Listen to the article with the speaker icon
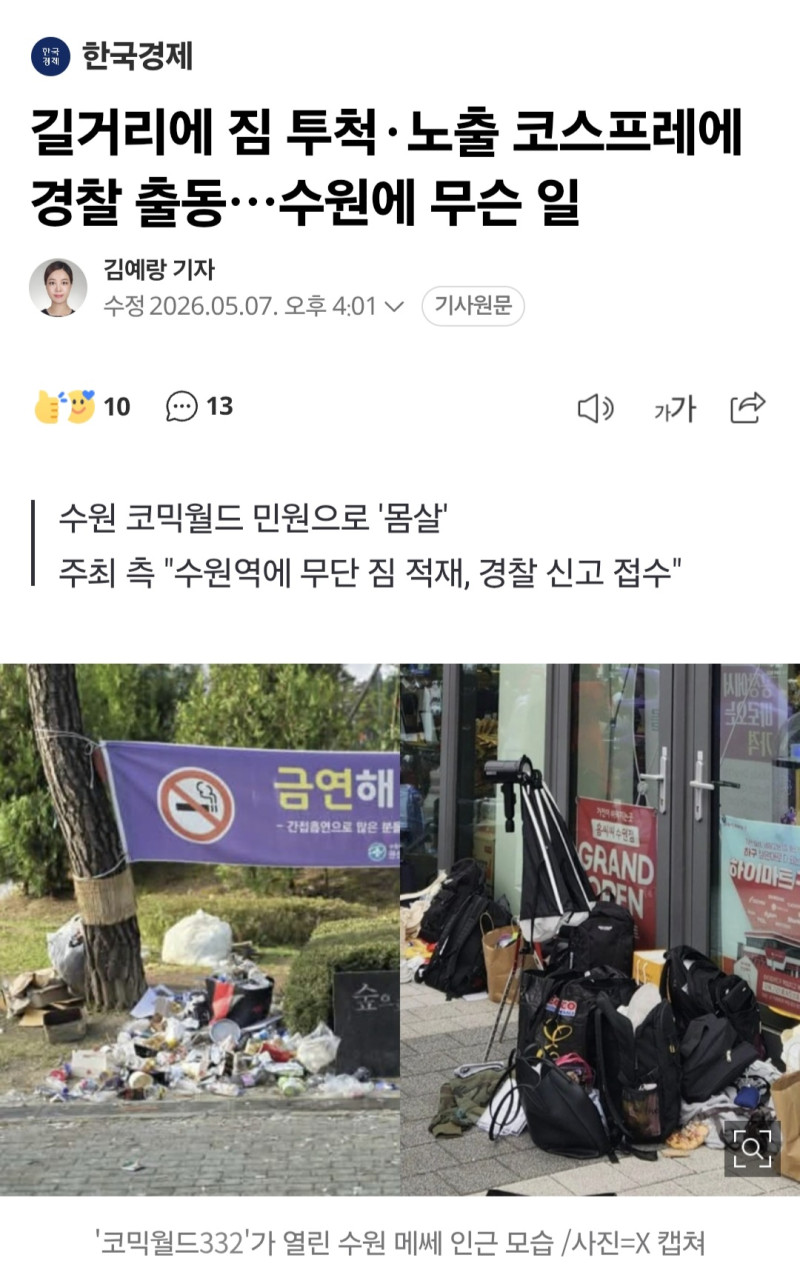 point(596,408)
